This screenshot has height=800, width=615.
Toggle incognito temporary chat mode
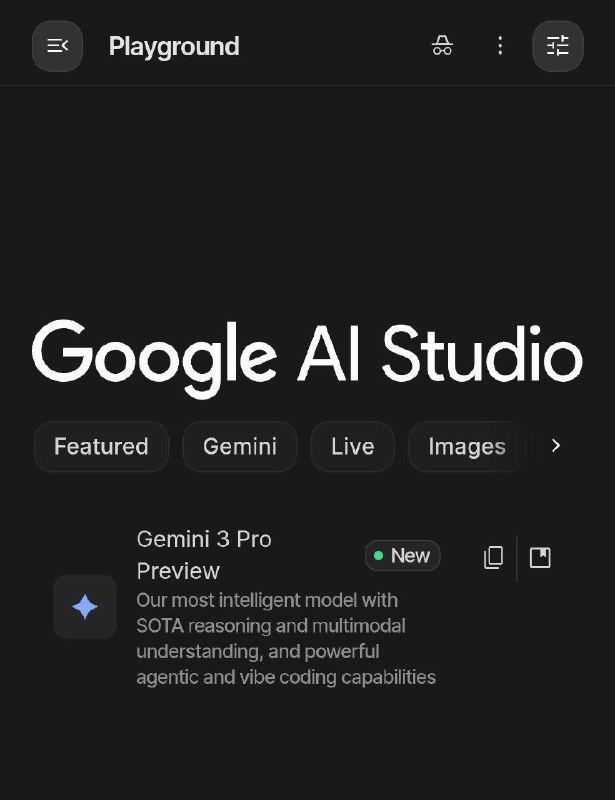click(442, 46)
